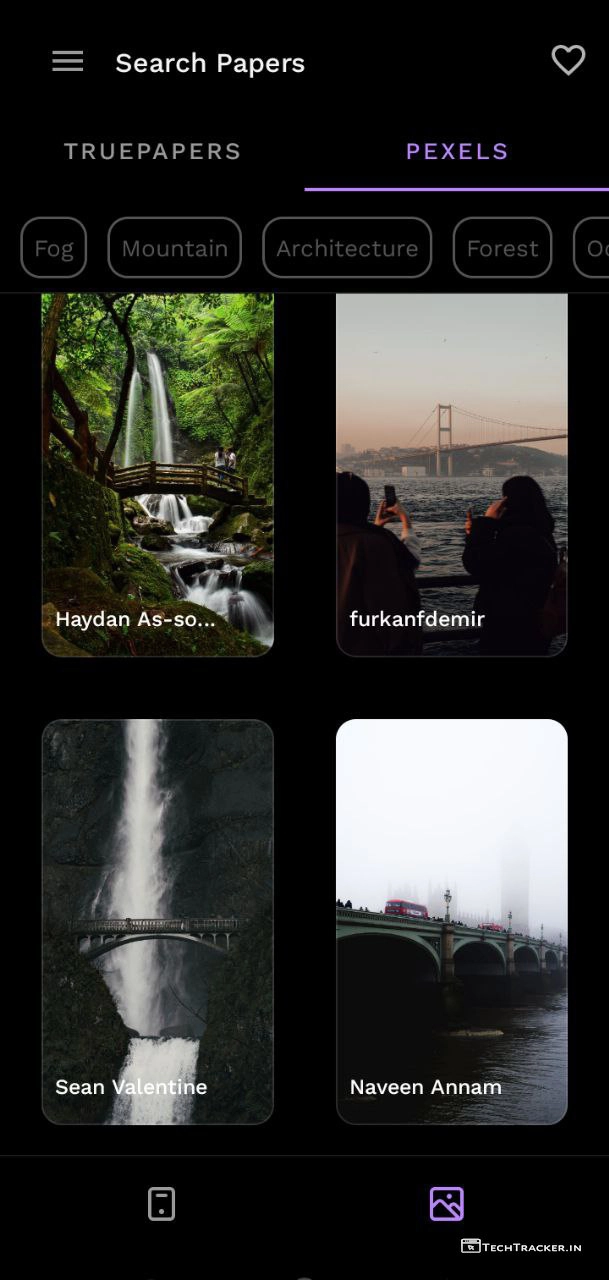Choose the Mountain category chip

tap(175, 248)
